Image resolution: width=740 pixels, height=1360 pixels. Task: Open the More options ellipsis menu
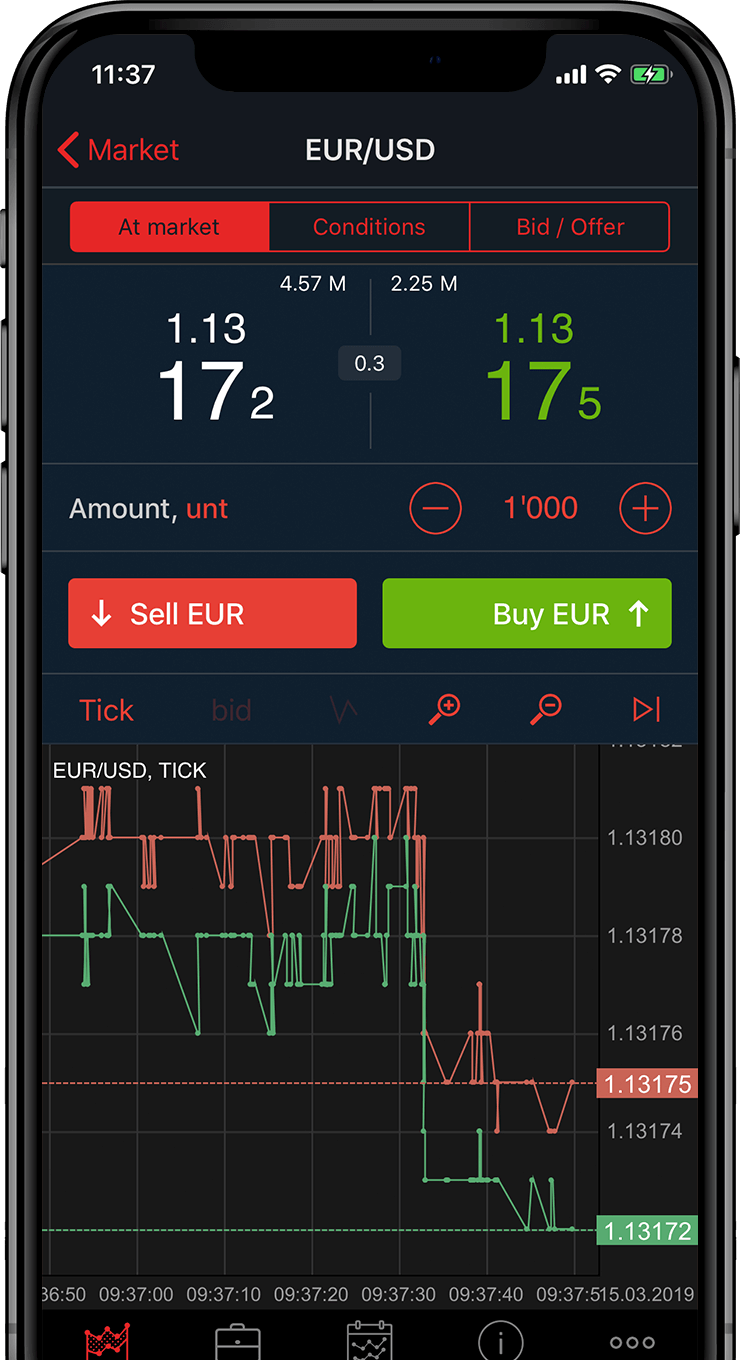[630, 1340]
